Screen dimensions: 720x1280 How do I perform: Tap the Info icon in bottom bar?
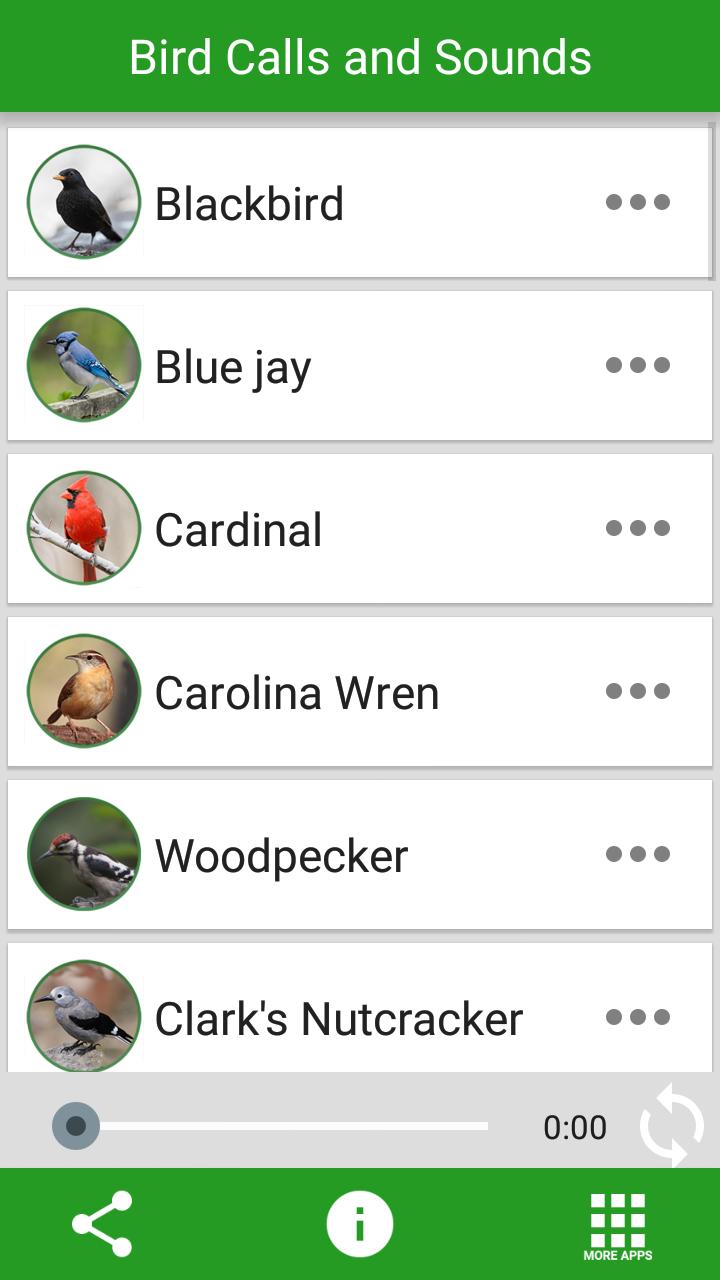click(360, 1223)
